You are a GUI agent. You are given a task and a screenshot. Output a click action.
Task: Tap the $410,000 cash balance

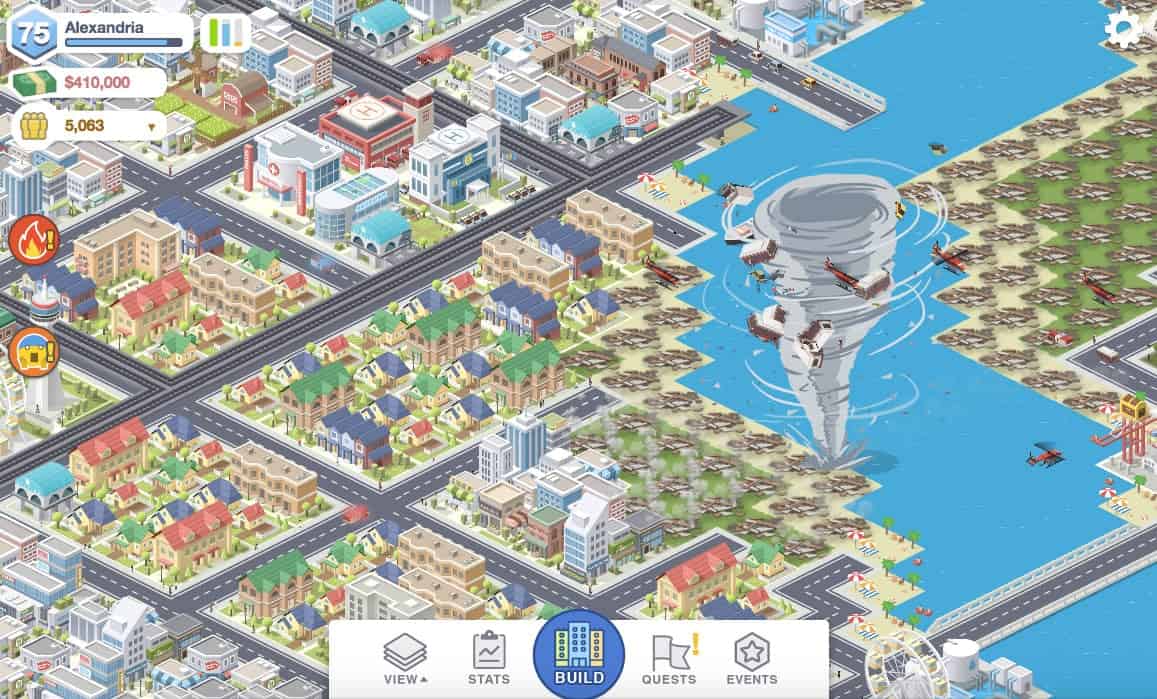tap(97, 82)
